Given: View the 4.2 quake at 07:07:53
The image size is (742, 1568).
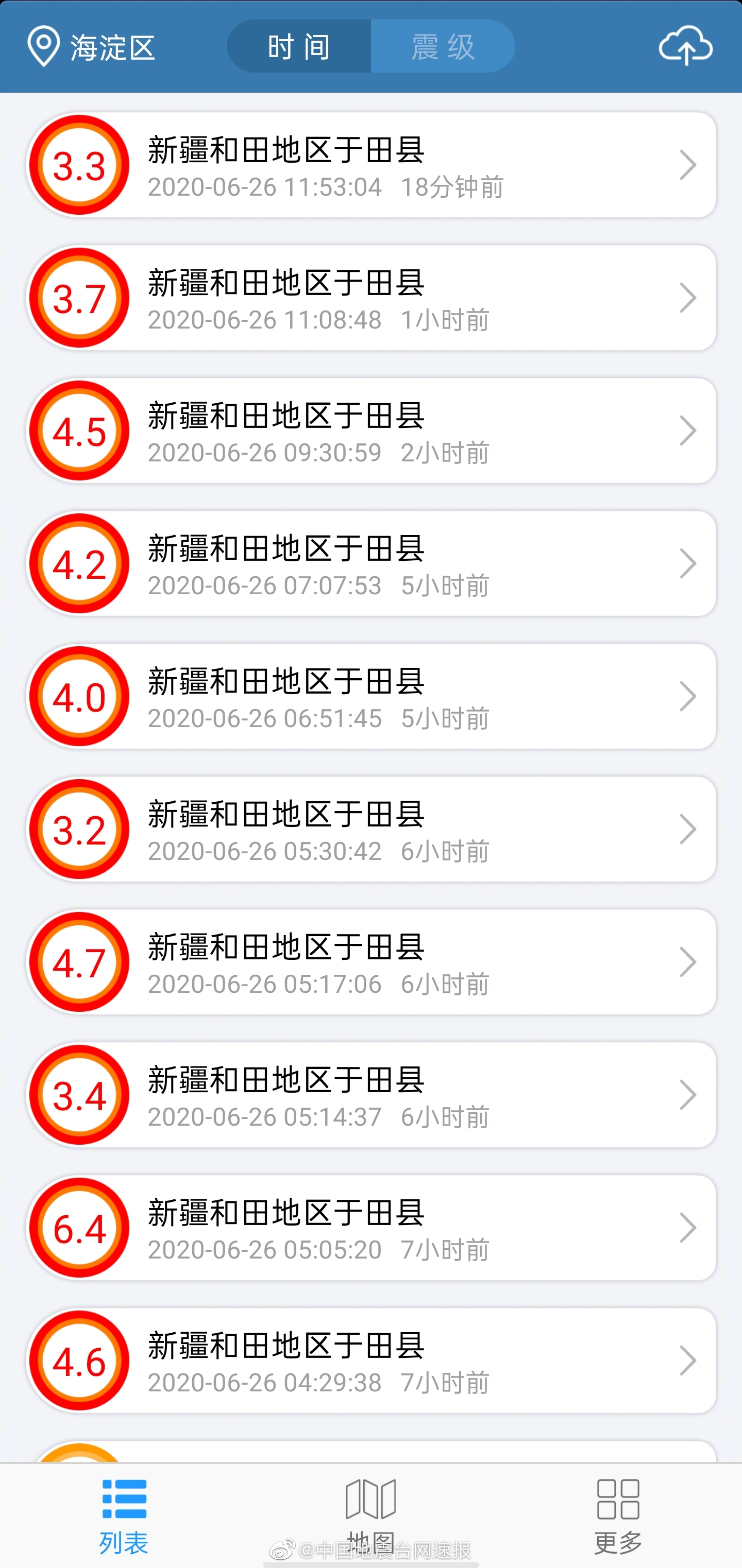Looking at the screenshot, I should pyautogui.click(x=372, y=563).
